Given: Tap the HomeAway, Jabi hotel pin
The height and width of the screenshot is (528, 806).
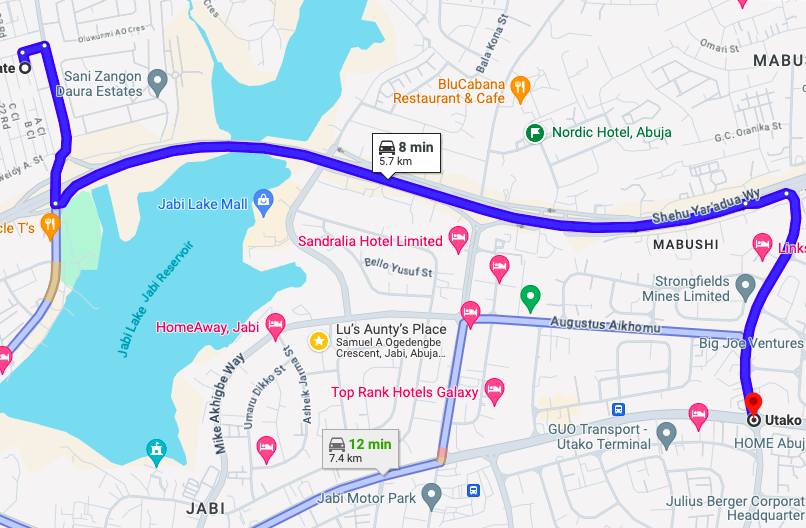Looking at the screenshot, I should (x=275, y=326).
